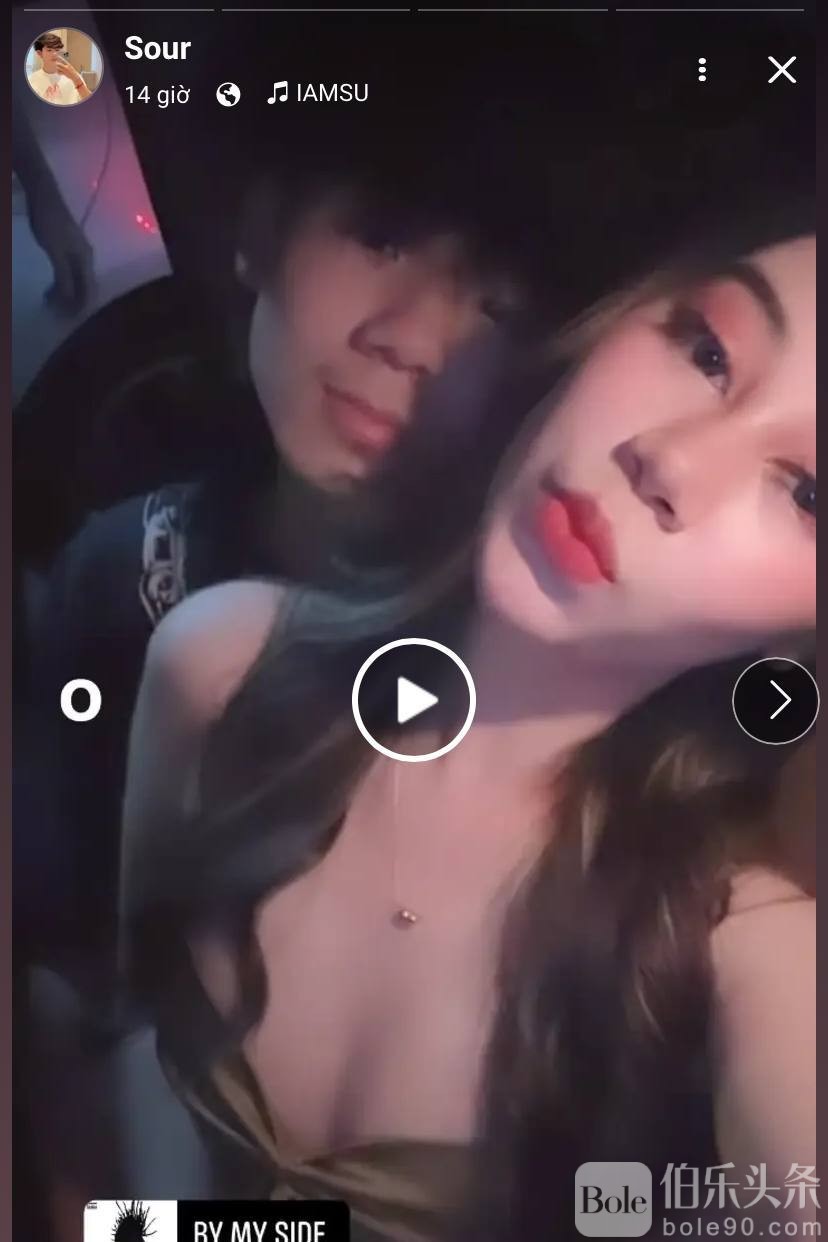The image size is (828, 1242).
Task: Open Sour's profile picture
Action: coord(64,67)
